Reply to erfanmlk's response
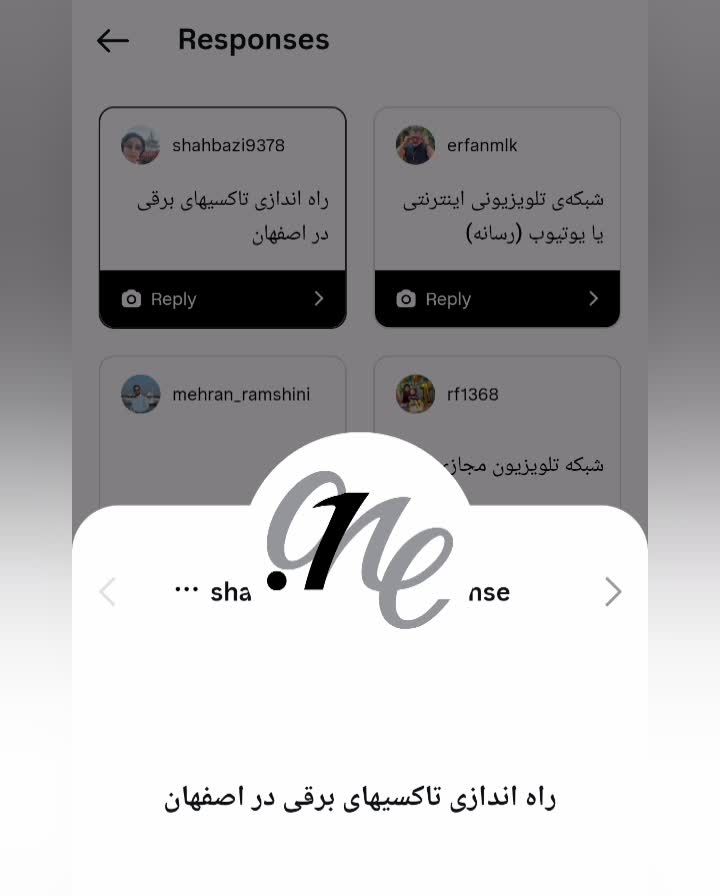Viewport: 720px width, 896px height. coord(497,299)
